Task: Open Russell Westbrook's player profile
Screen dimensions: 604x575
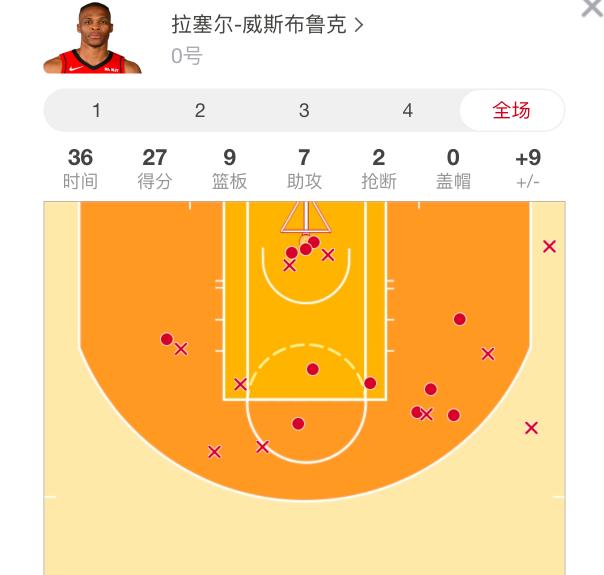Action: click(x=266, y=25)
